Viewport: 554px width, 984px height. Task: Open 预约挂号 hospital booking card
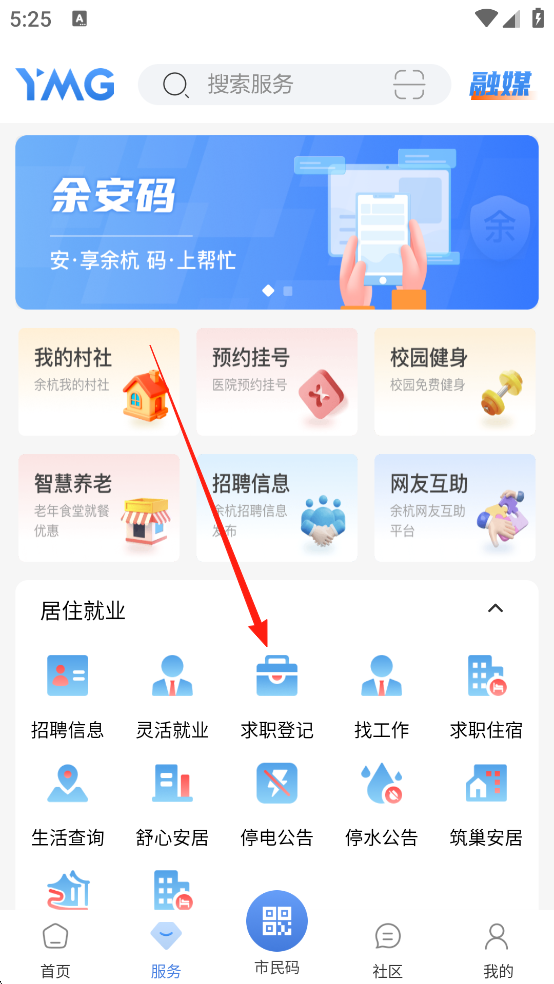(x=277, y=382)
